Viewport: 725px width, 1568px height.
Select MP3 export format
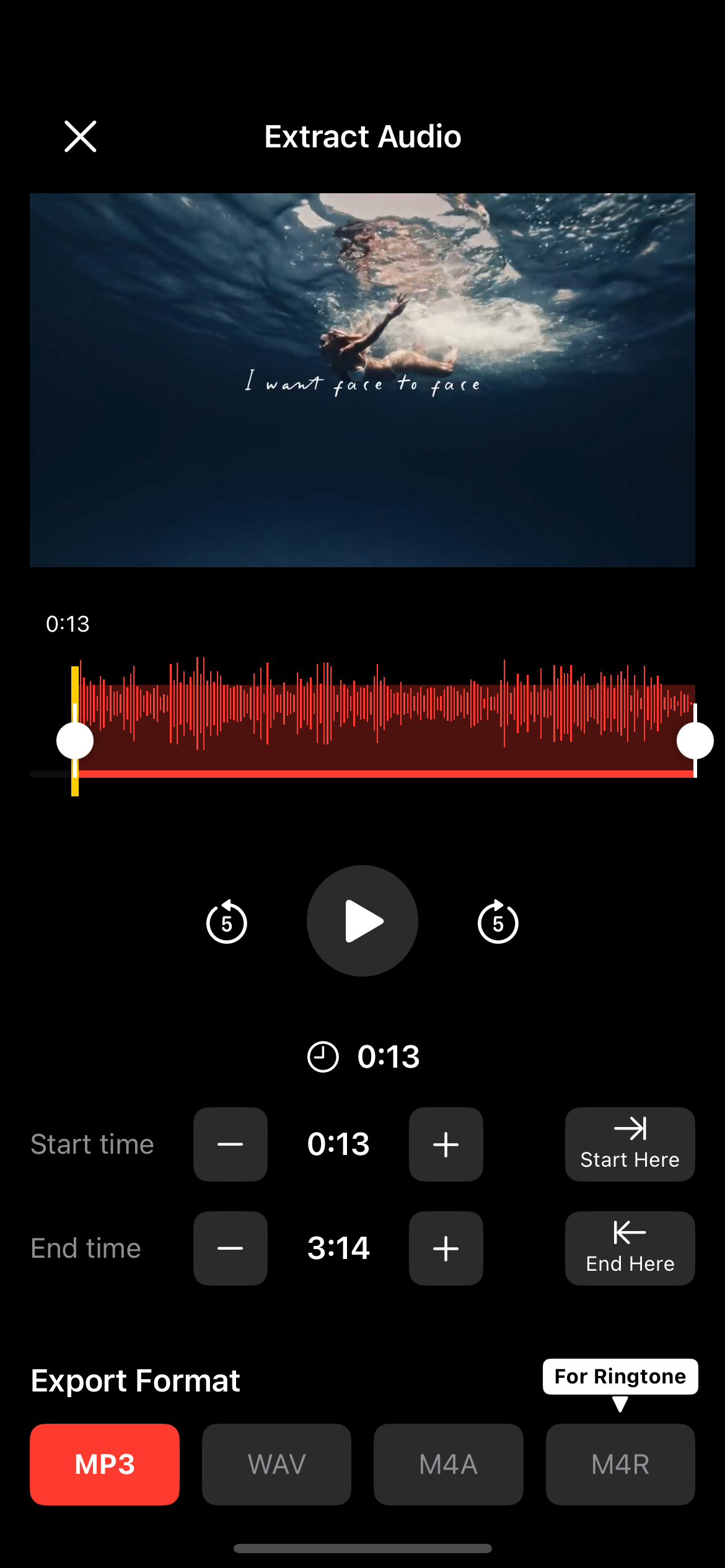click(105, 1464)
